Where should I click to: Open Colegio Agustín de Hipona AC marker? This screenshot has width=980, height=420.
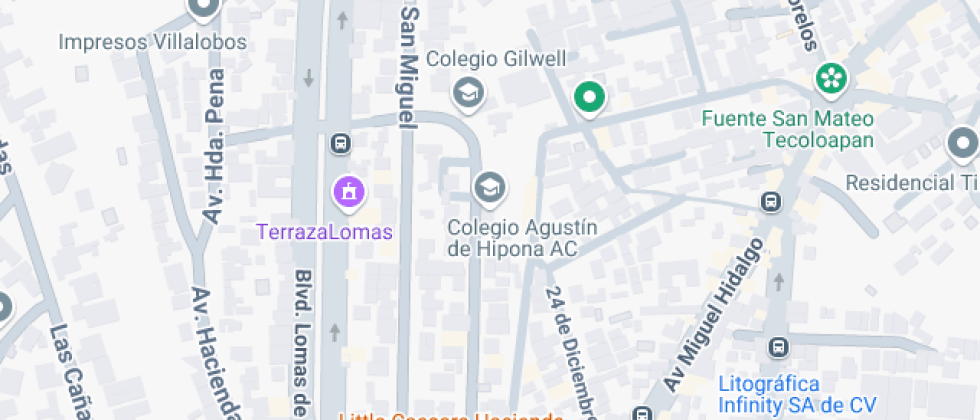pos(489,187)
